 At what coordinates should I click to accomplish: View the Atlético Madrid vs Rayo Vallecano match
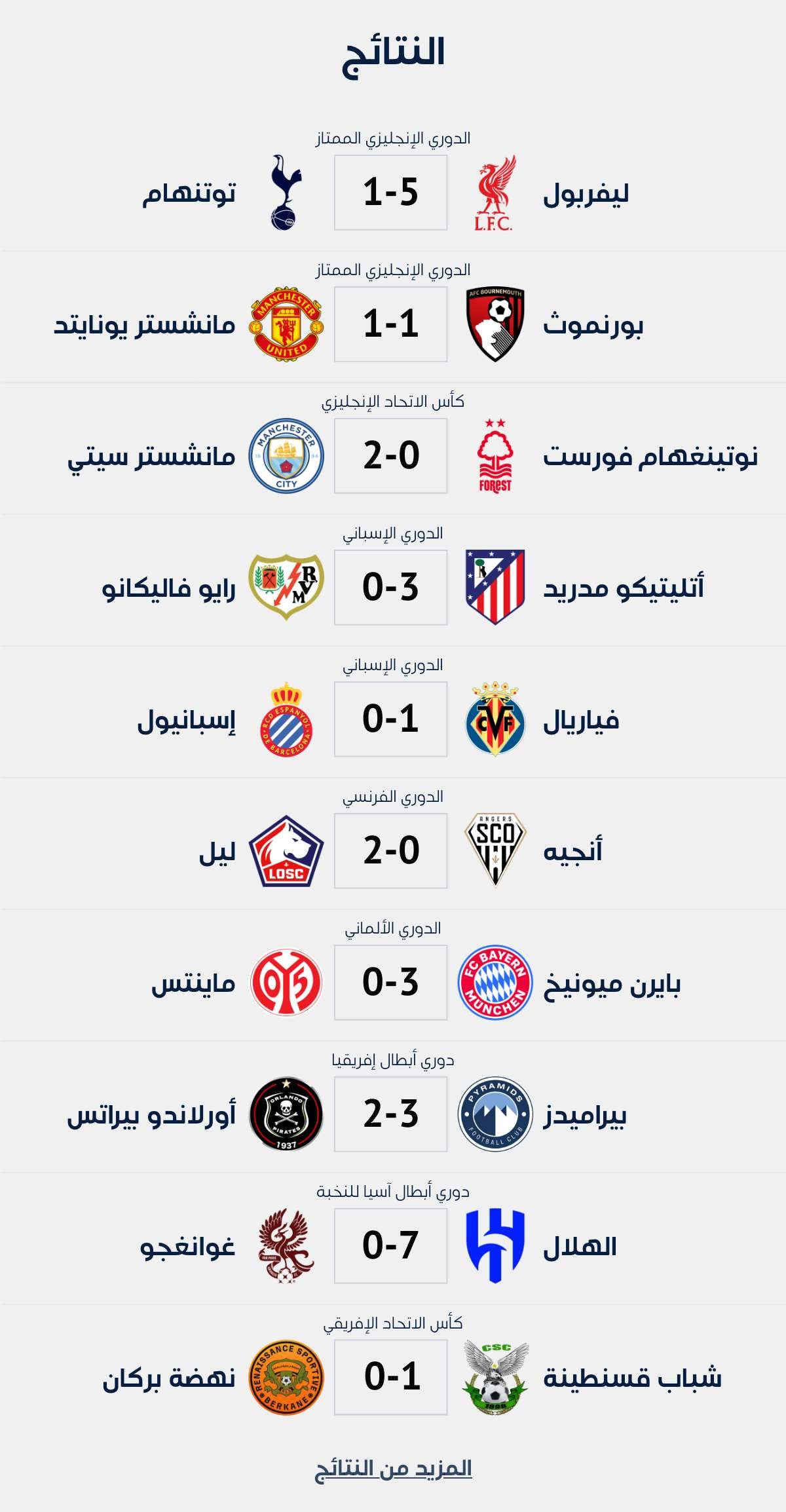[x=391, y=588]
